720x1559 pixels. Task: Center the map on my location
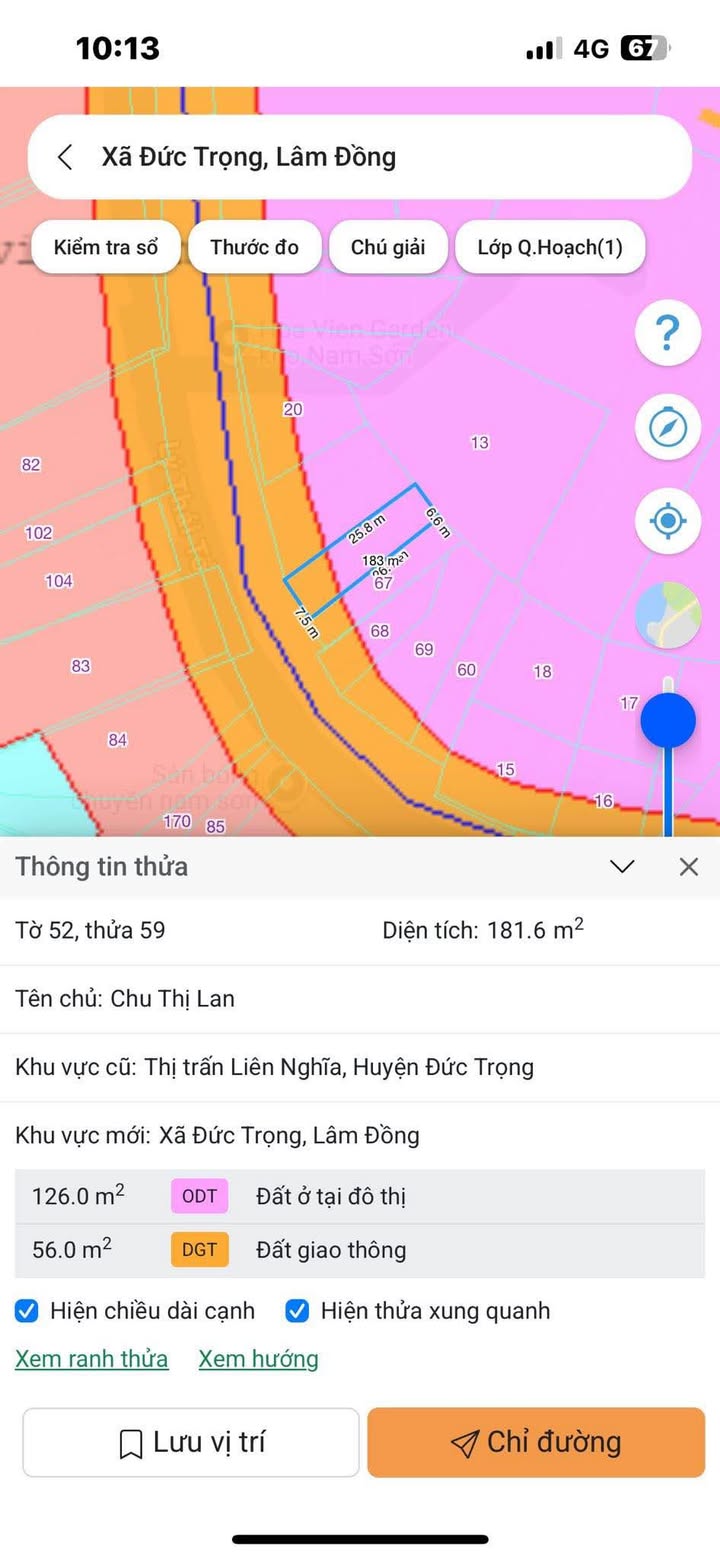tap(667, 521)
